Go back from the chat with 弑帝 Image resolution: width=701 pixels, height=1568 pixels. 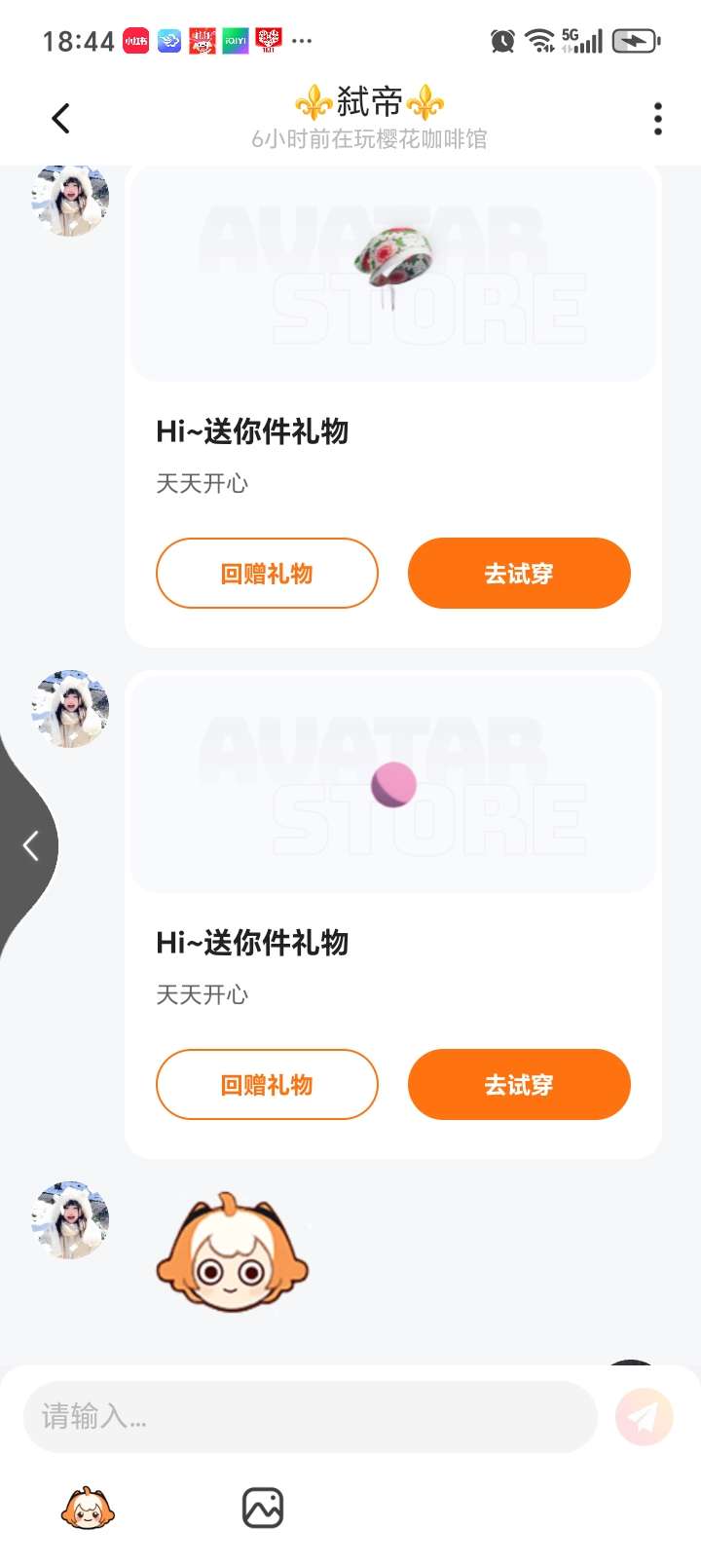(60, 119)
